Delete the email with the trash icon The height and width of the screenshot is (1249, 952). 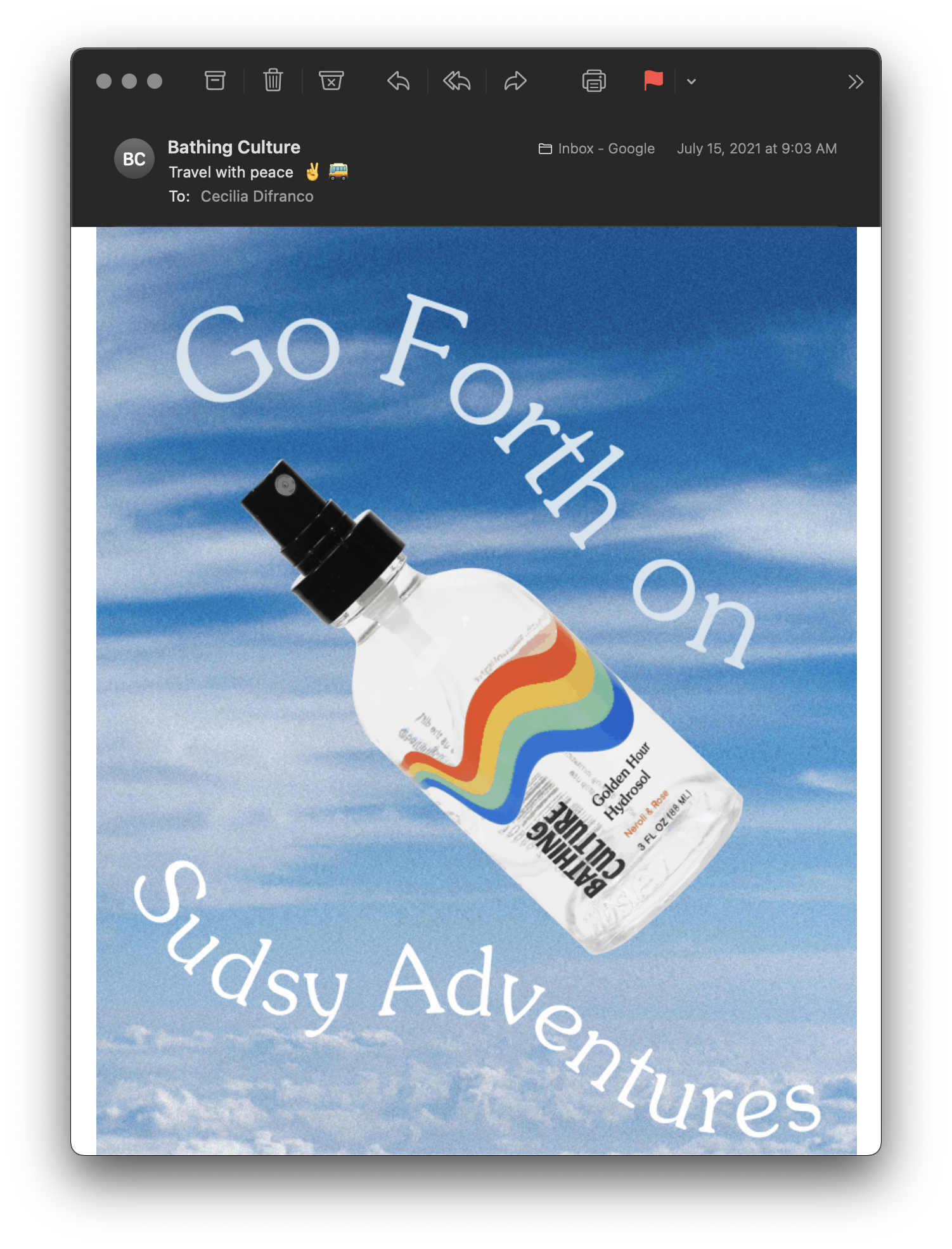273,81
